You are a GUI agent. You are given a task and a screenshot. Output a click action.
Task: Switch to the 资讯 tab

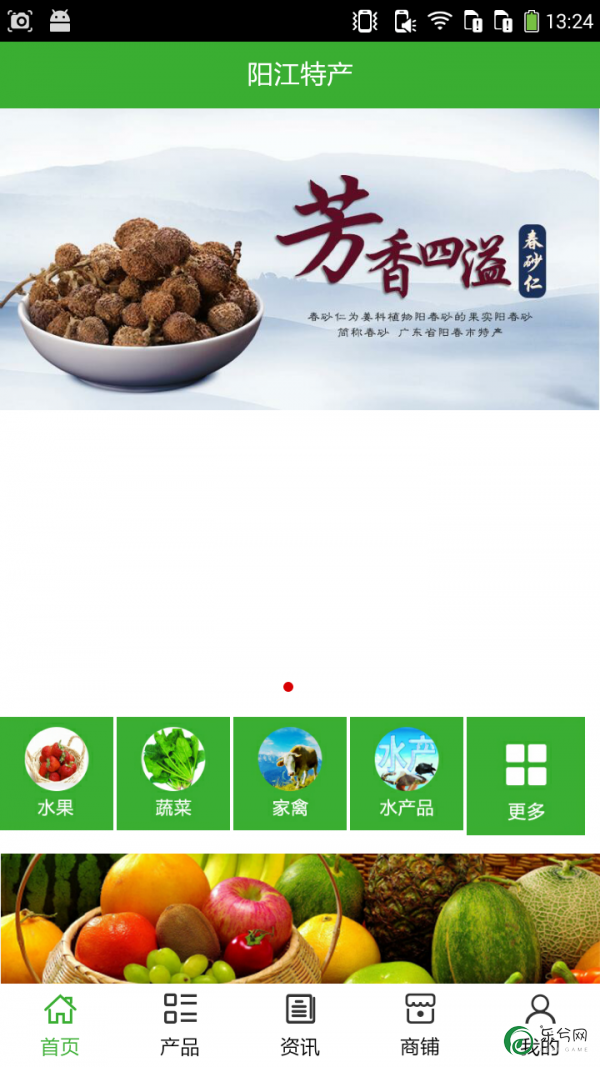[x=300, y=1025]
